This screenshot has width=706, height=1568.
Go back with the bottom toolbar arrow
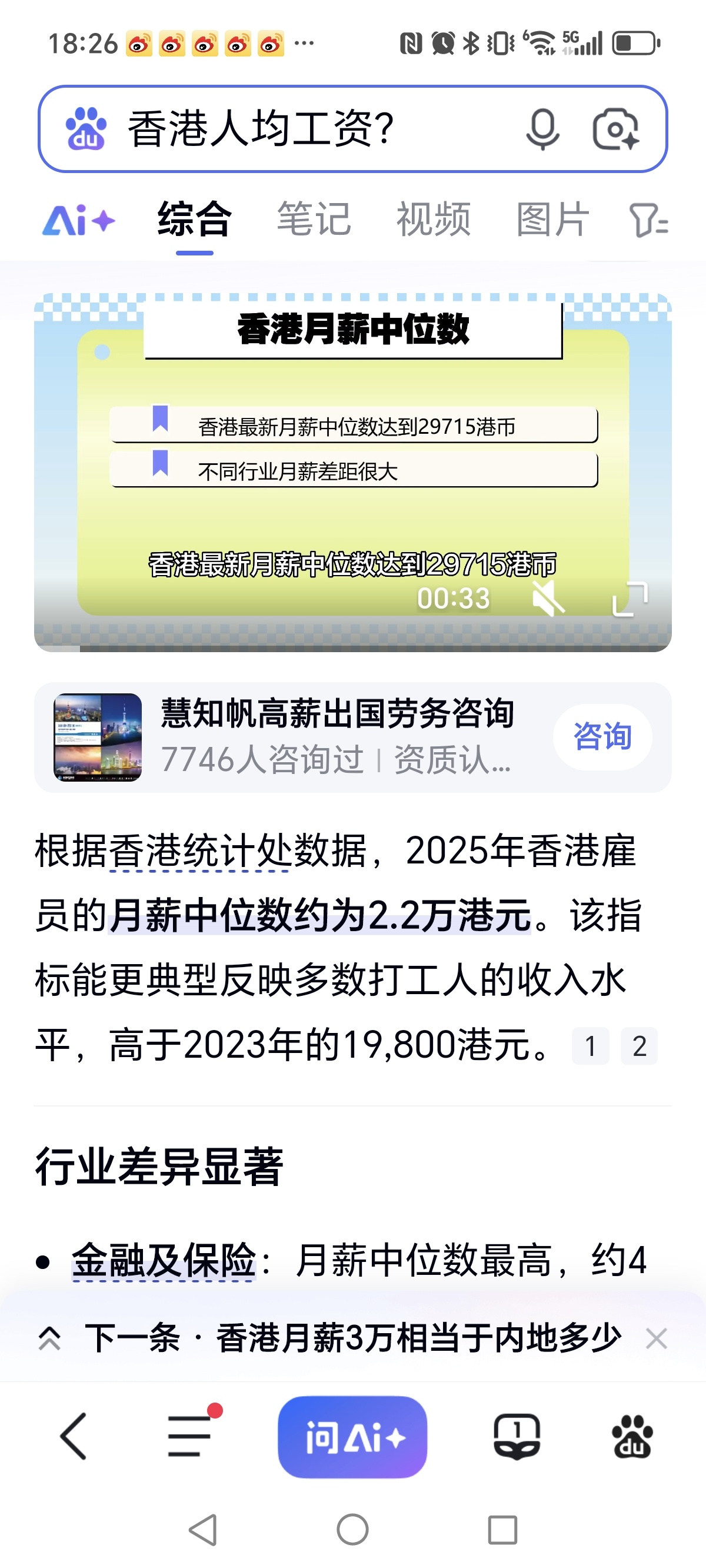(x=74, y=1437)
